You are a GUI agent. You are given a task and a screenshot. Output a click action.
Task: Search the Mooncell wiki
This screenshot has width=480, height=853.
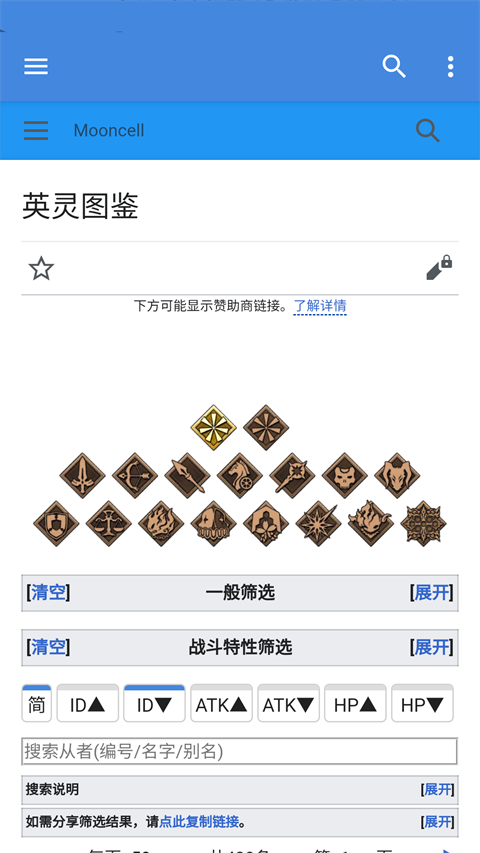tap(428, 131)
